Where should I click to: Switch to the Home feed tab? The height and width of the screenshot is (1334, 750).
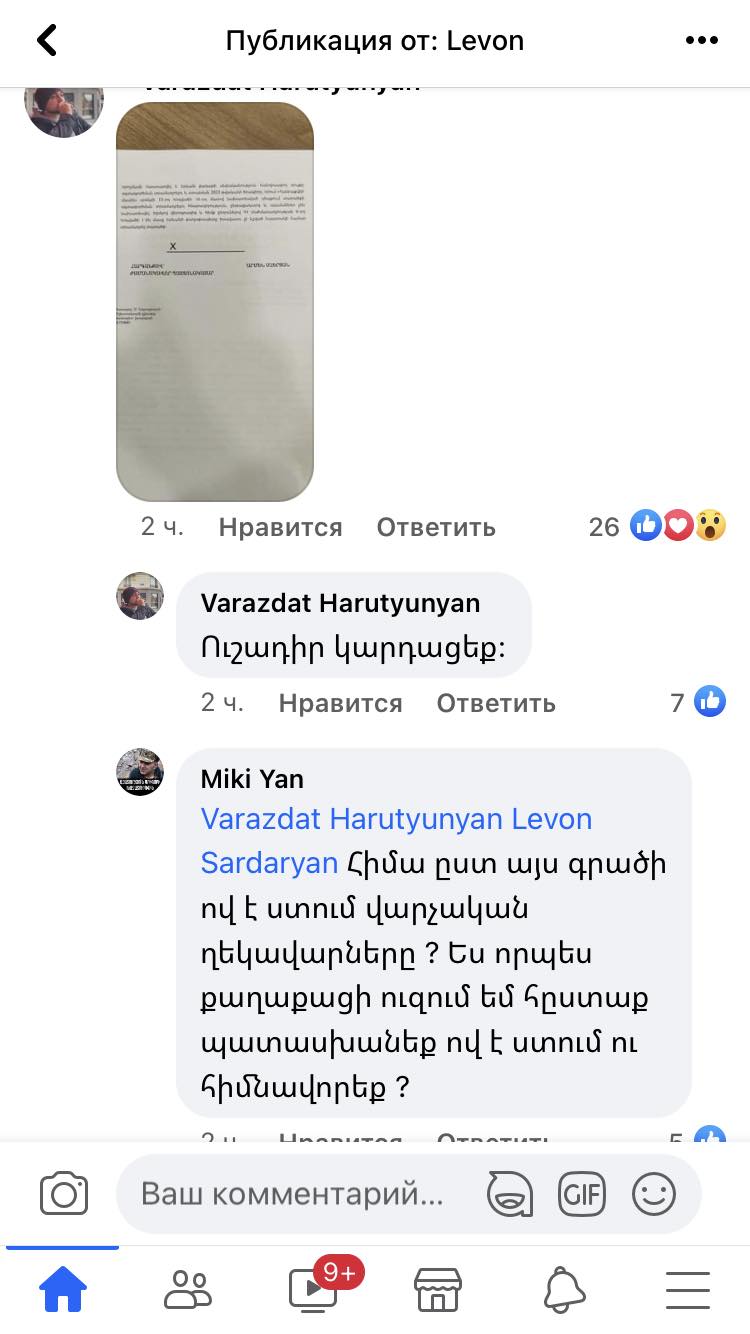[x=62, y=1290]
